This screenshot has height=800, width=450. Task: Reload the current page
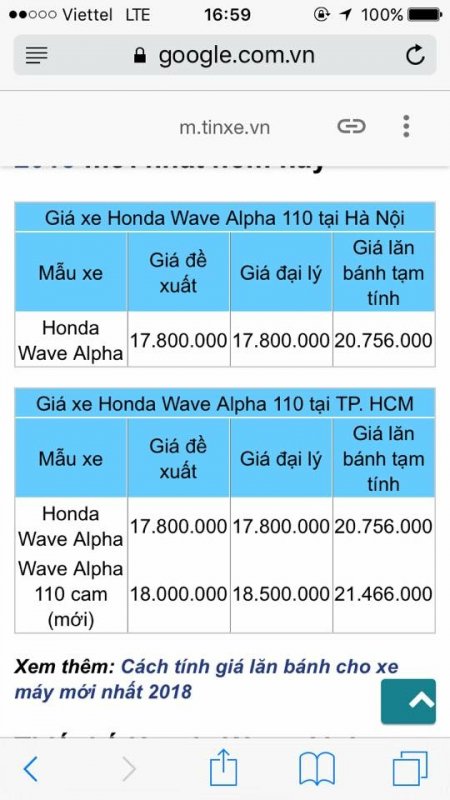tap(415, 55)
